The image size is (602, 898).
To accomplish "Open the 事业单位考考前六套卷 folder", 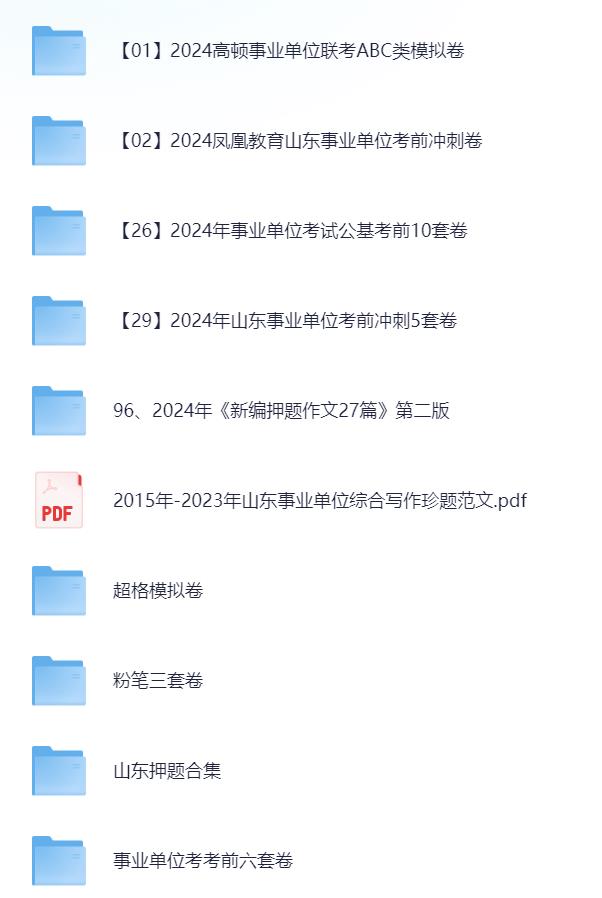I will point(203,861).
